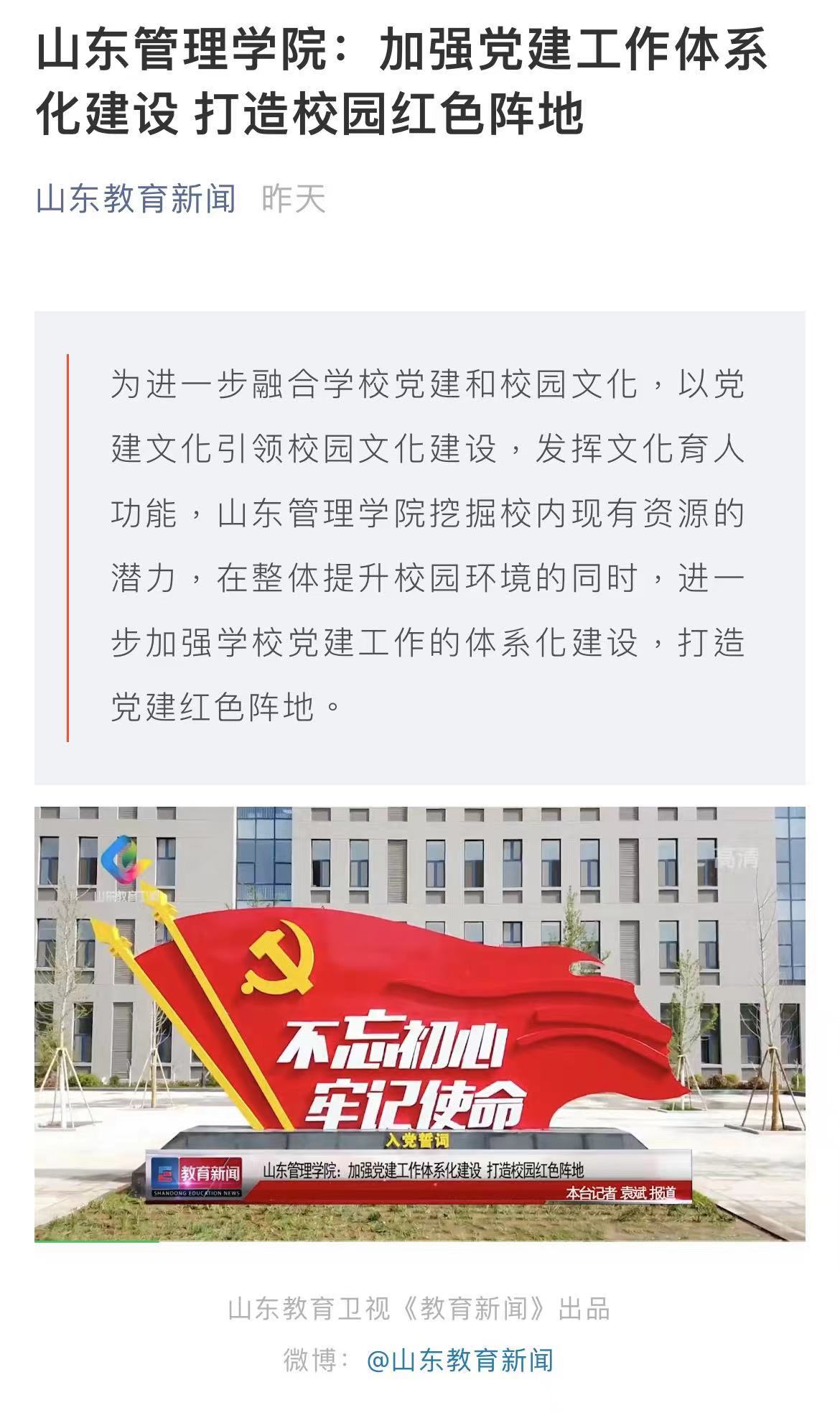840x1413 pixels.
Task: Open the @山东教育新闻 Weibo link
Action: pos(459,1361)
